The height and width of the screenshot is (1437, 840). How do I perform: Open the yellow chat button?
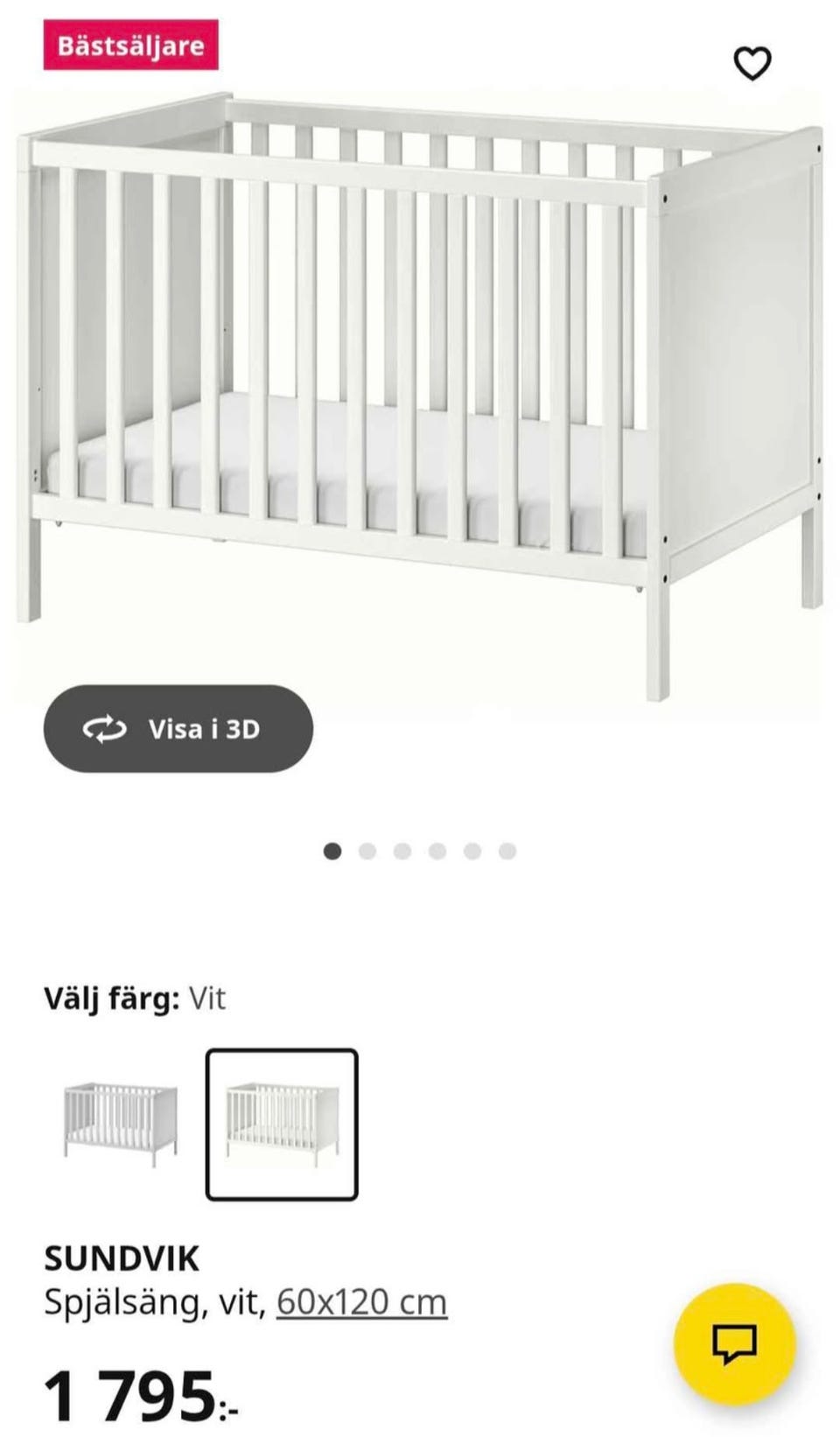733,1343
